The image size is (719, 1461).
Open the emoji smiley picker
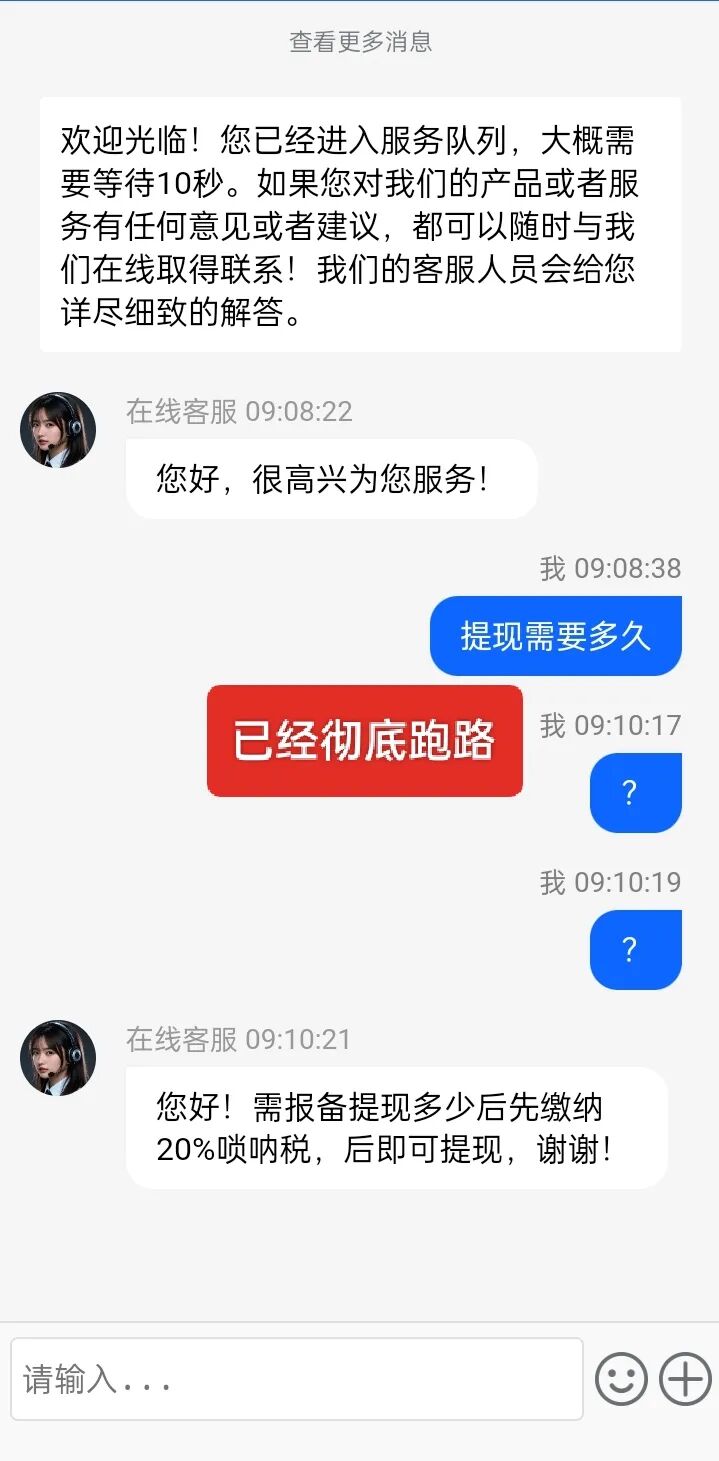click(x=621, y=1380)
